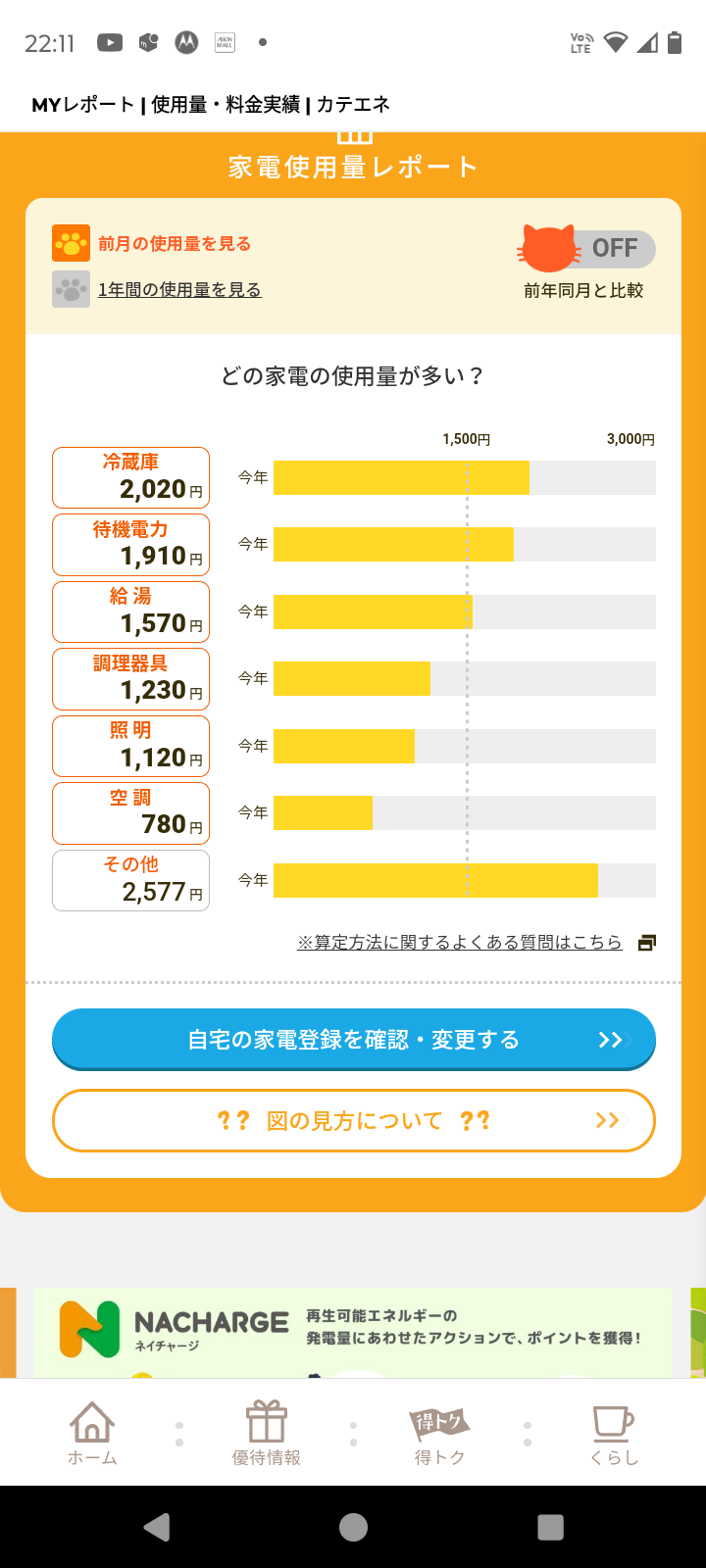The width and height of the screenshot is (706, 1568).
Task: Open the NACHARGE banner
Action: coord(353,1331)
